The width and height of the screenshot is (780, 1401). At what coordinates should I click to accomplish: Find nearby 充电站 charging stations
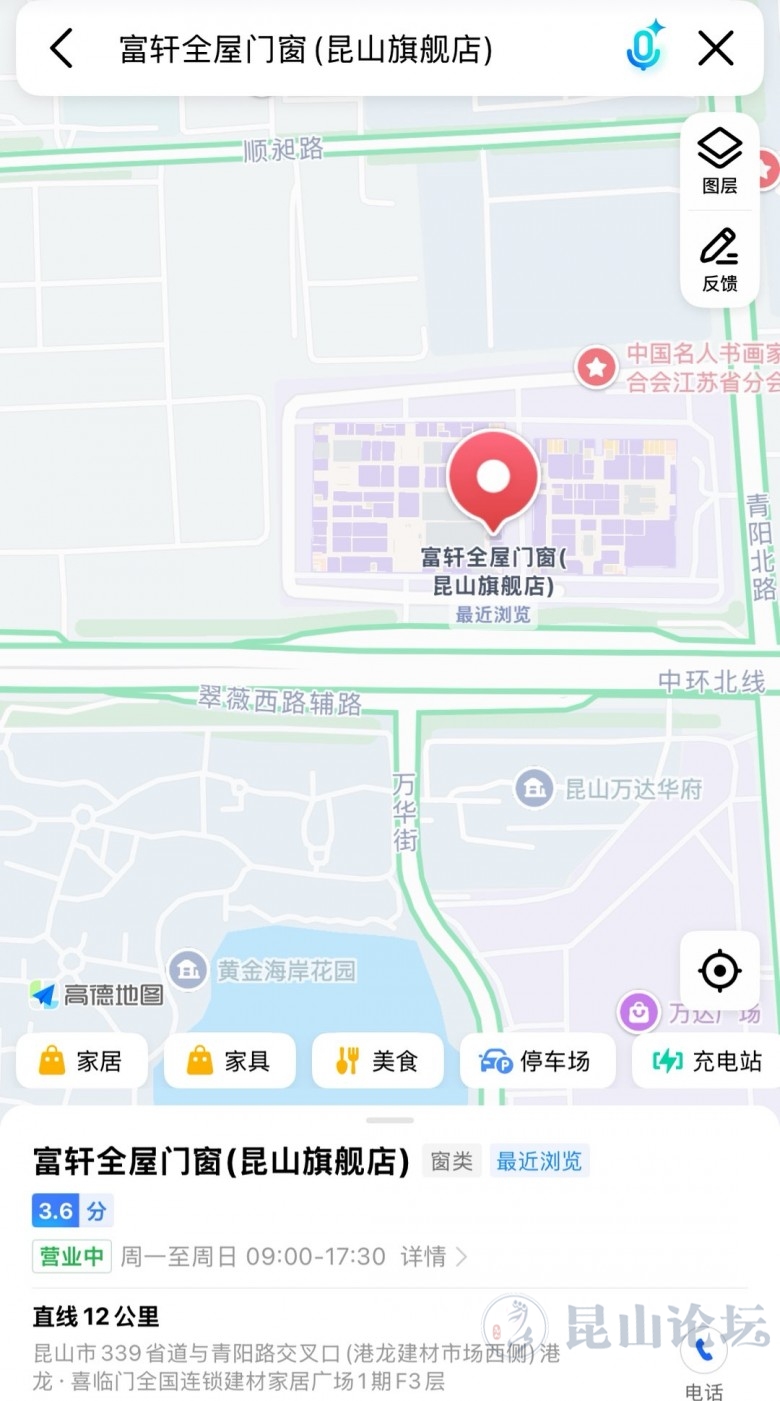706,1061
